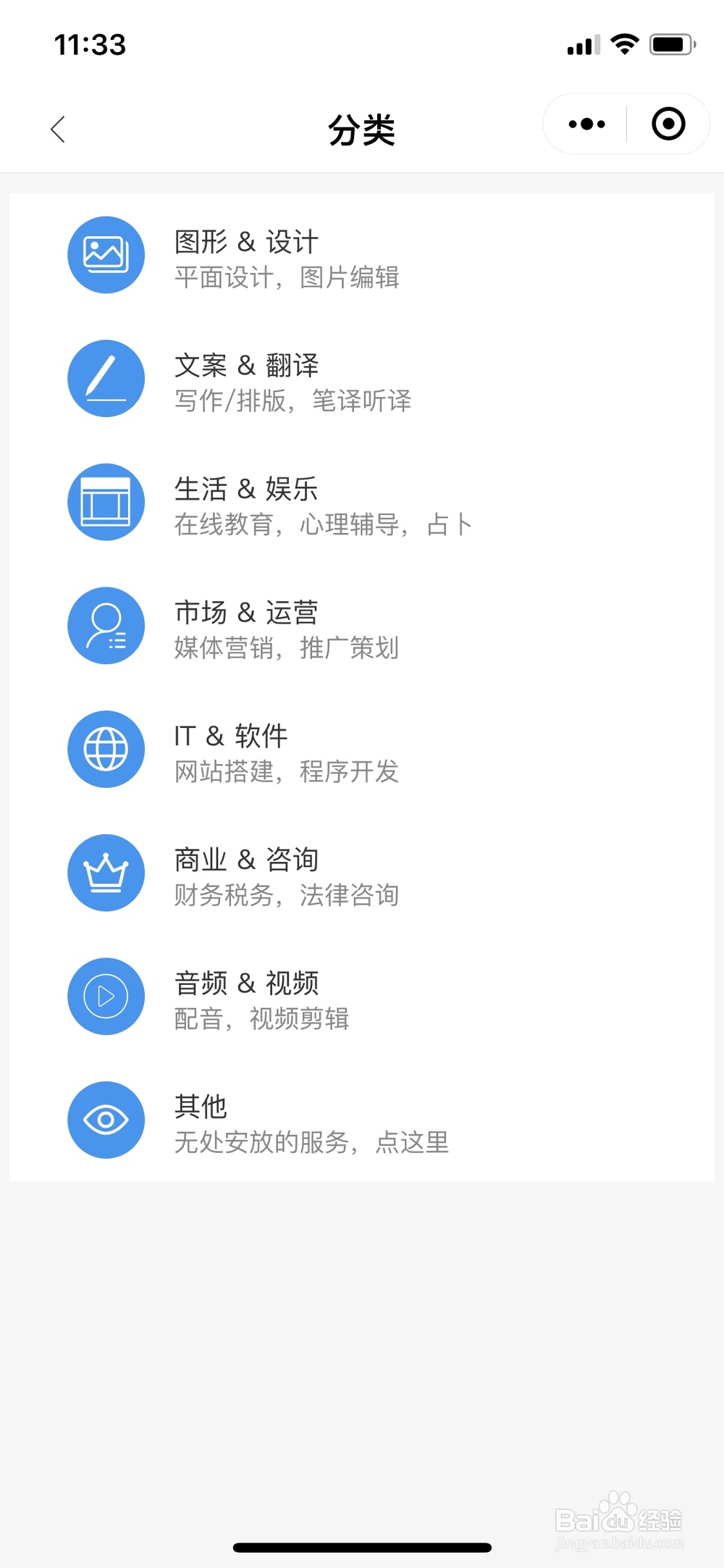Browse the 生活 & 娱乐 category
Viewport: 724px width, 1568px height.
[246, 503]
